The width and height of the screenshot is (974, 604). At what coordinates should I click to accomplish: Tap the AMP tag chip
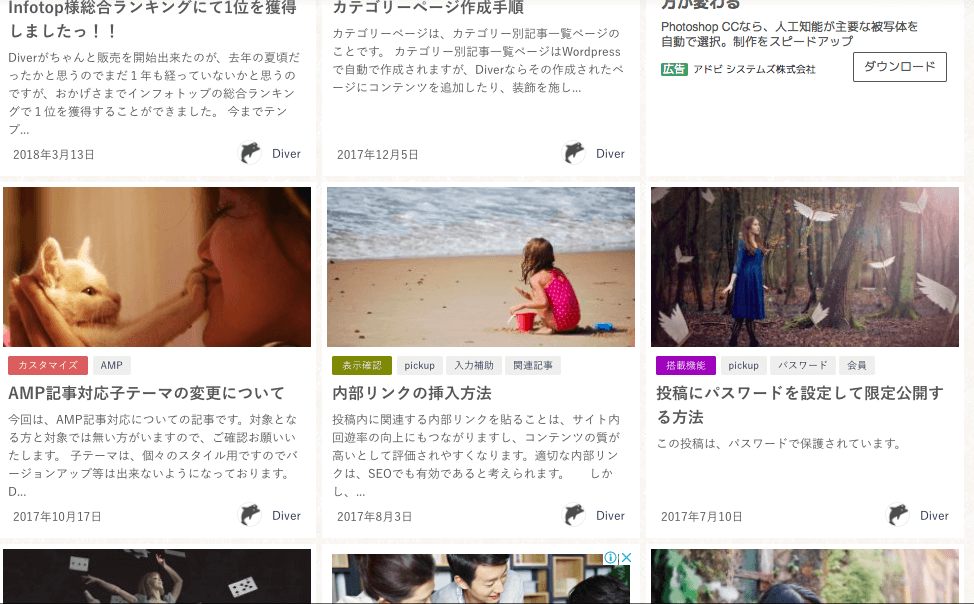point(111,366)
